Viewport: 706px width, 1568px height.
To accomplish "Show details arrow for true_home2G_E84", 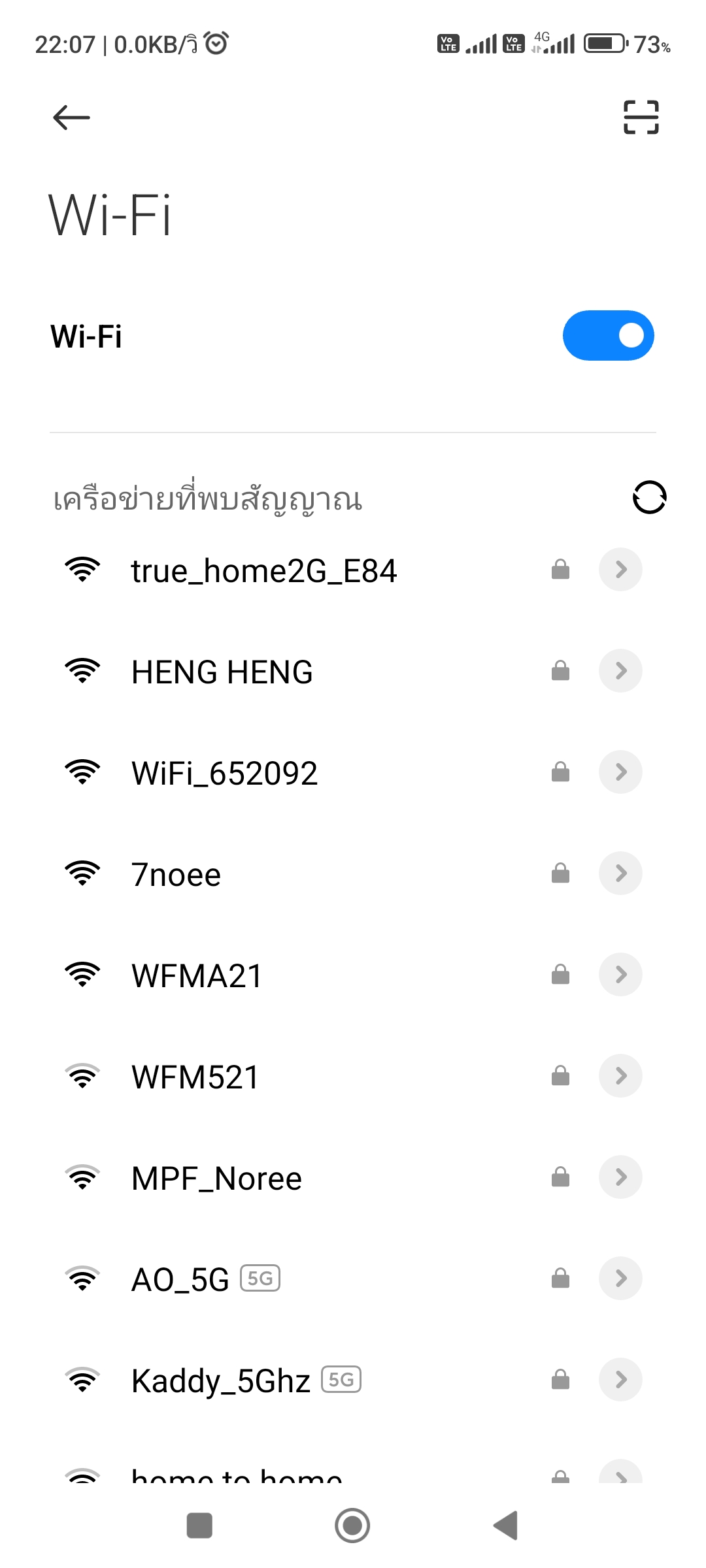I will (620, 570).
